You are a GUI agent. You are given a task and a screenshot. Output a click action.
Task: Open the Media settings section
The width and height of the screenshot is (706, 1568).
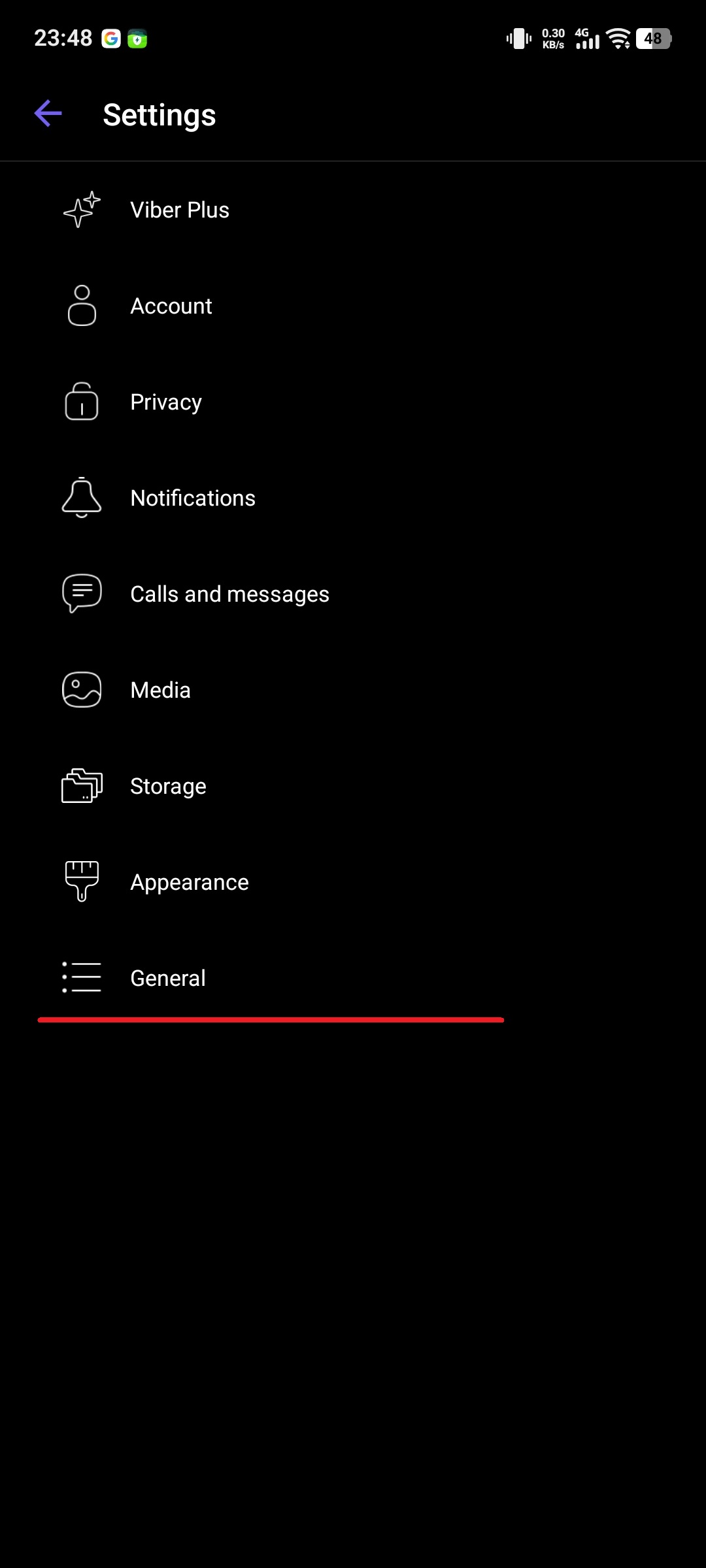[x=160, y=689]
